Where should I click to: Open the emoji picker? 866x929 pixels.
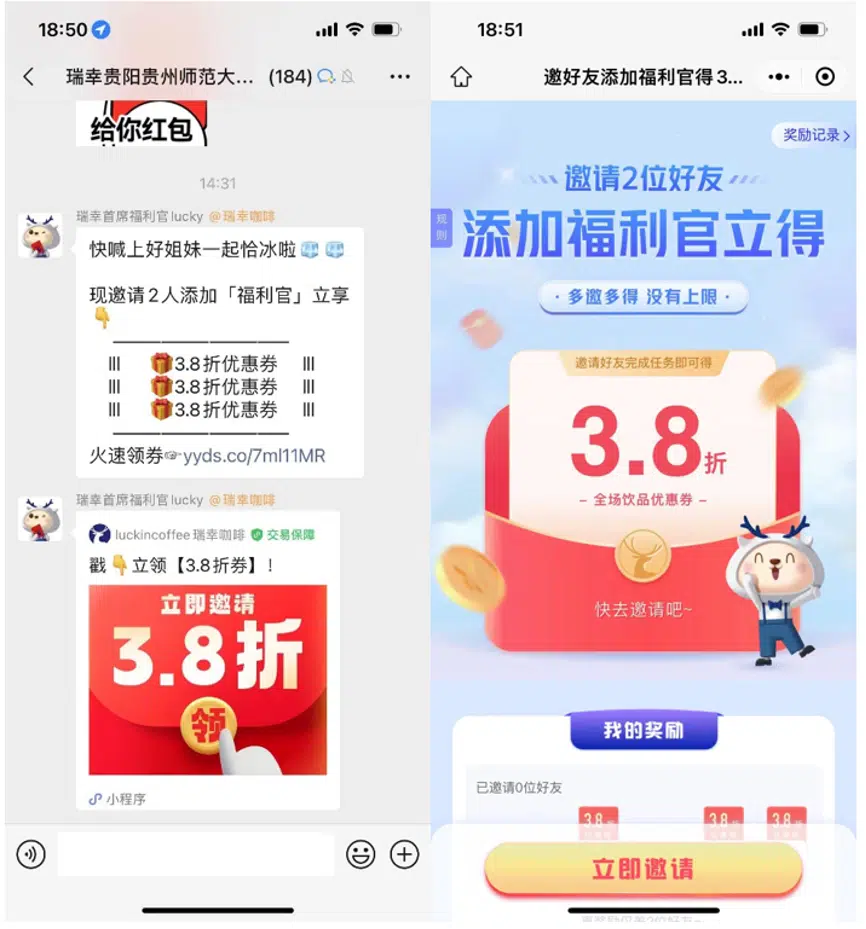tap(360, 854)
